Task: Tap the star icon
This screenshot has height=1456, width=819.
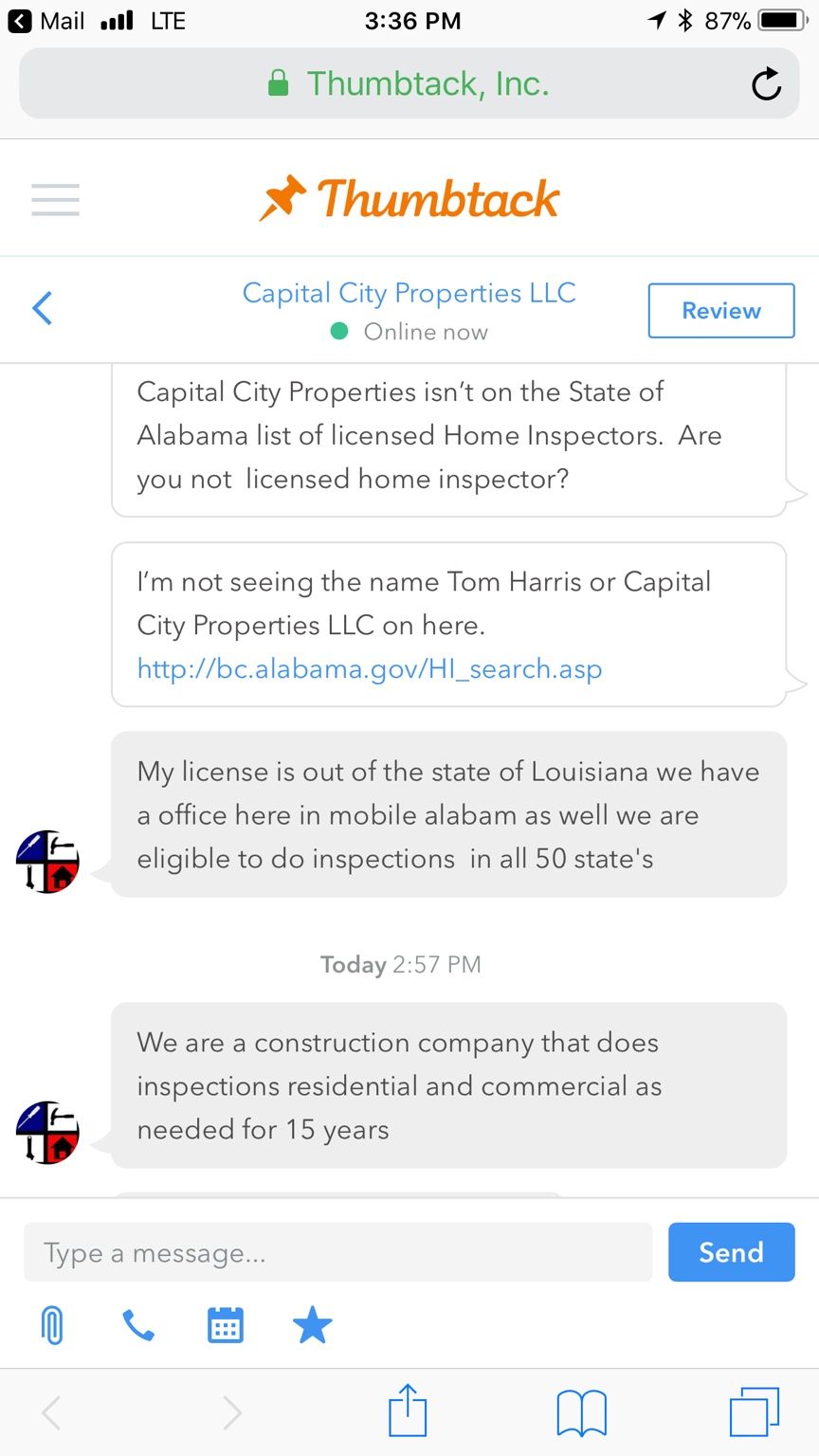Action: [x=312, y=1325]
